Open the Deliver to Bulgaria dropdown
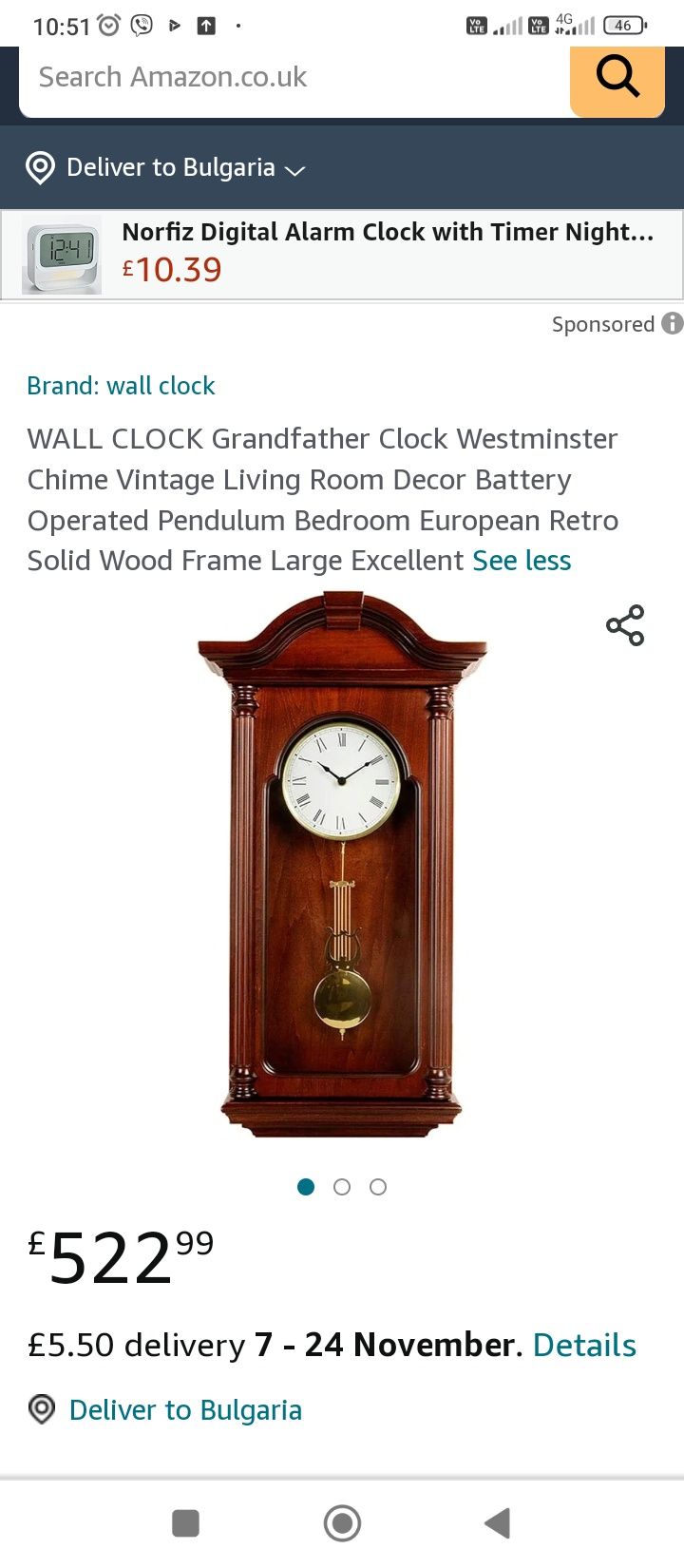The width and height of the screenshot is (684, 1568). click(166, 168)
